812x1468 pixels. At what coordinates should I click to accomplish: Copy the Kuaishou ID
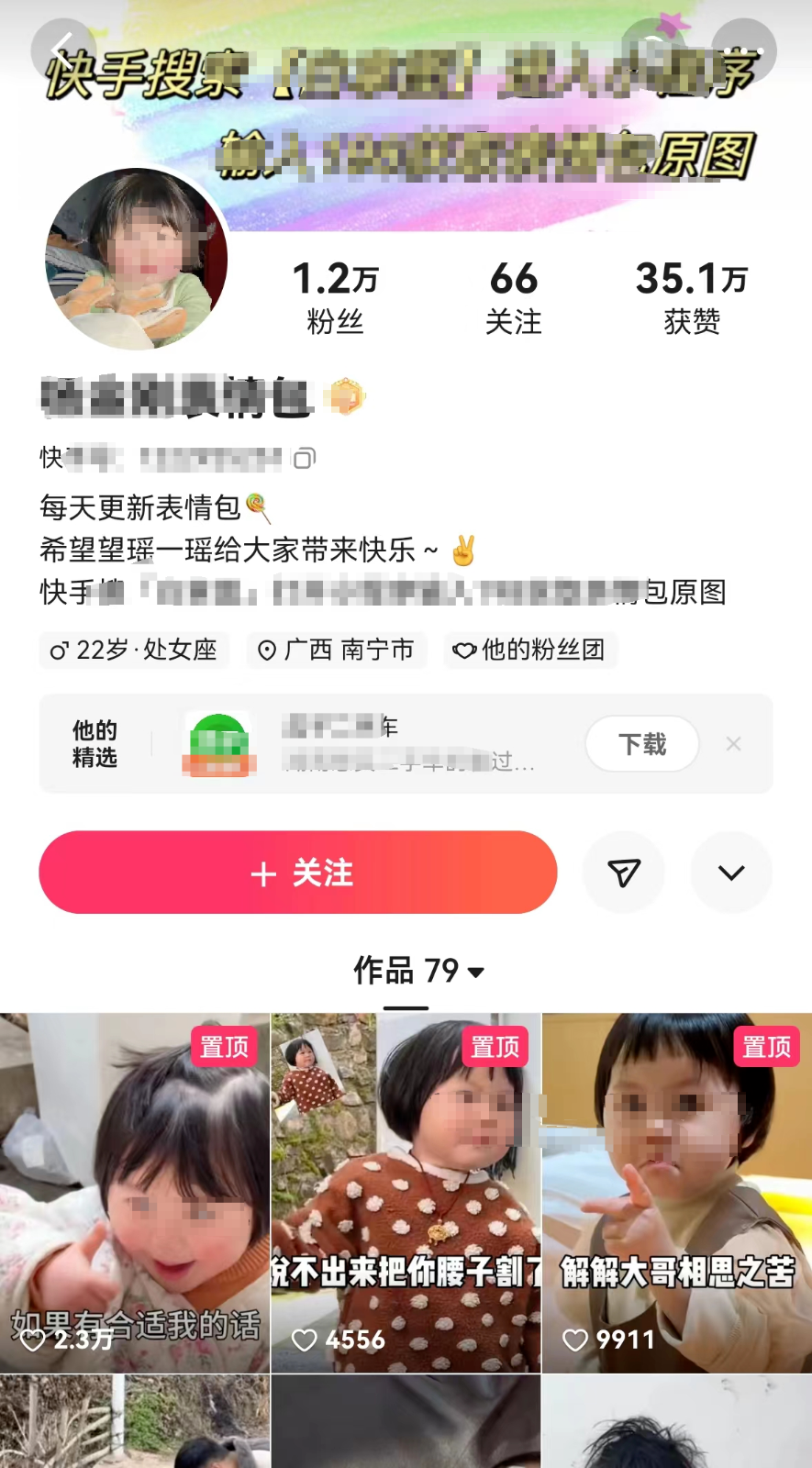pos(305,458)
